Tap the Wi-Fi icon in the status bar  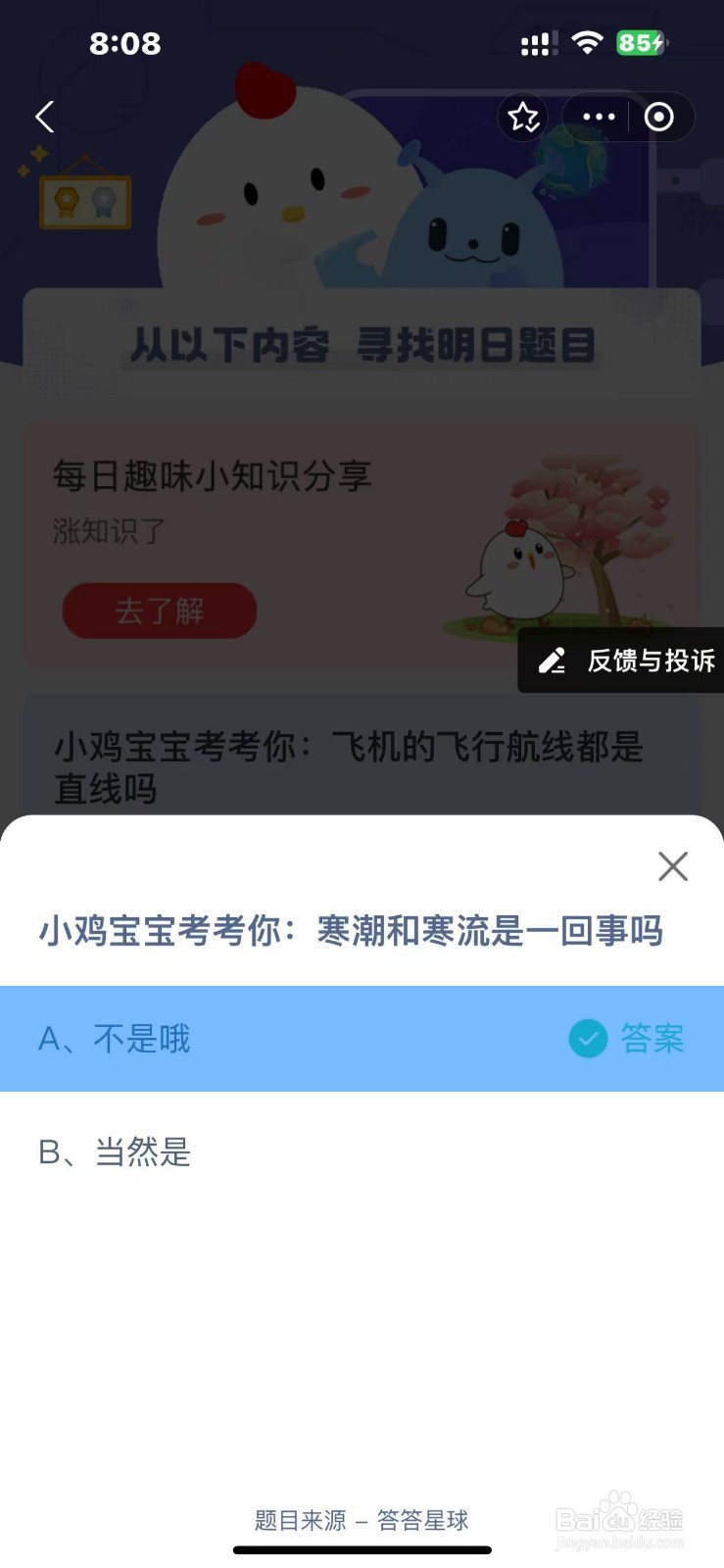[x=587, y=42]
